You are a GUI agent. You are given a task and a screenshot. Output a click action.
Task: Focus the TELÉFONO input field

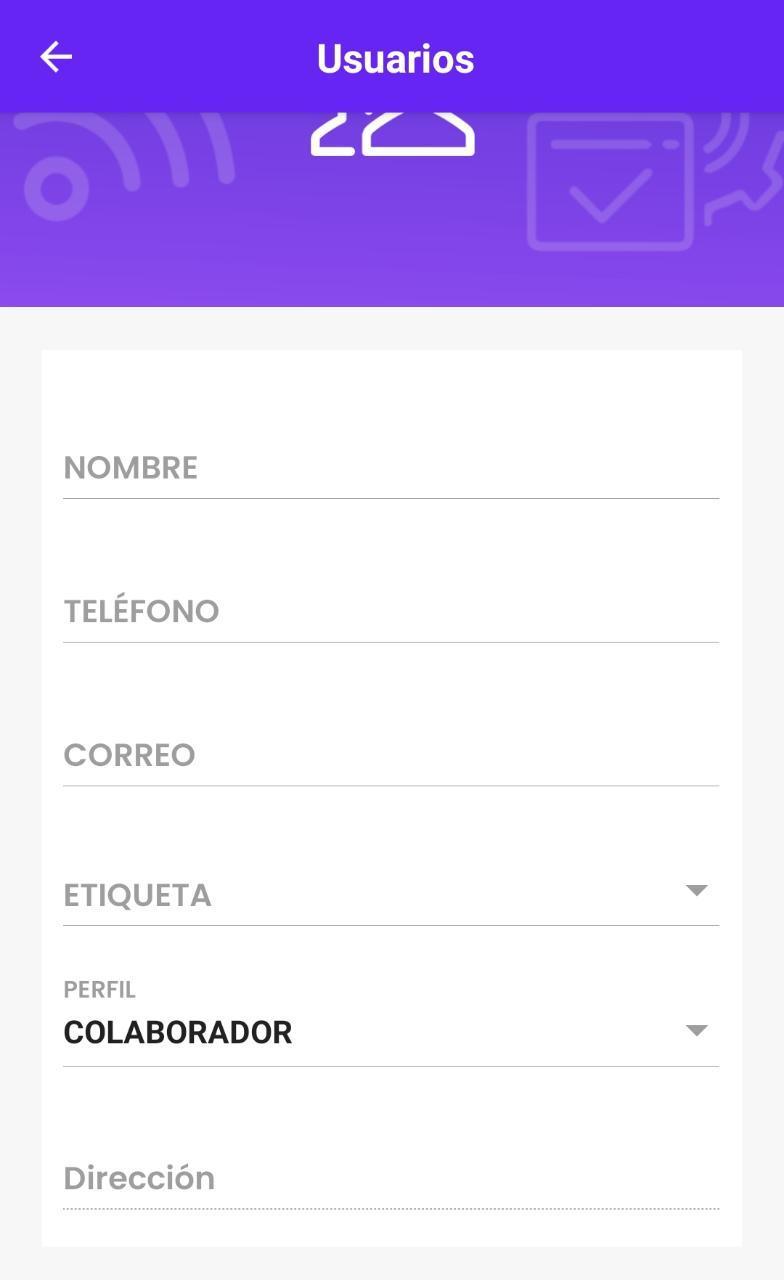391,611
